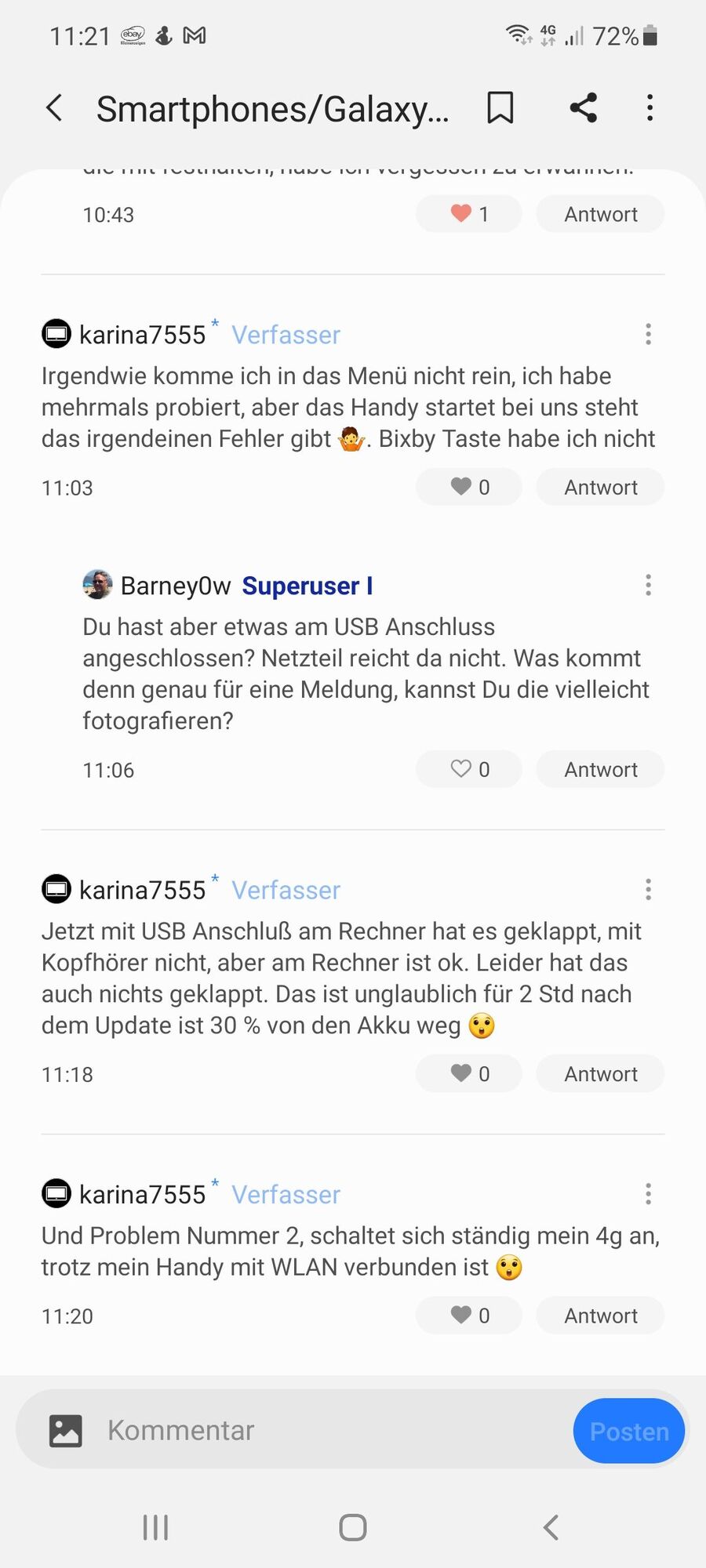706x1568 pixels.
Task: Go back from the Smartphones/Galaxy thread
Action: click(54, 108)
